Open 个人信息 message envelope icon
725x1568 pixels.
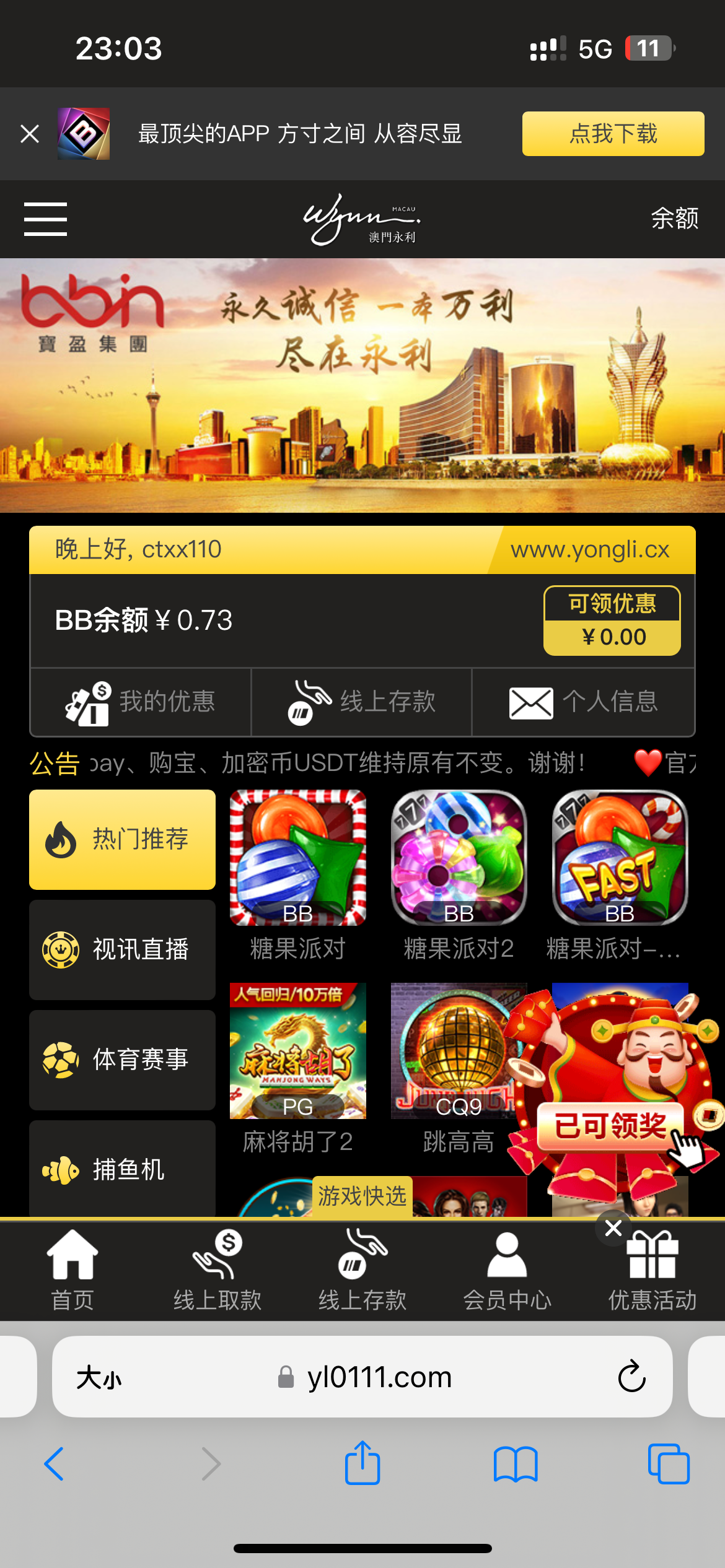(x=530, y=702)
